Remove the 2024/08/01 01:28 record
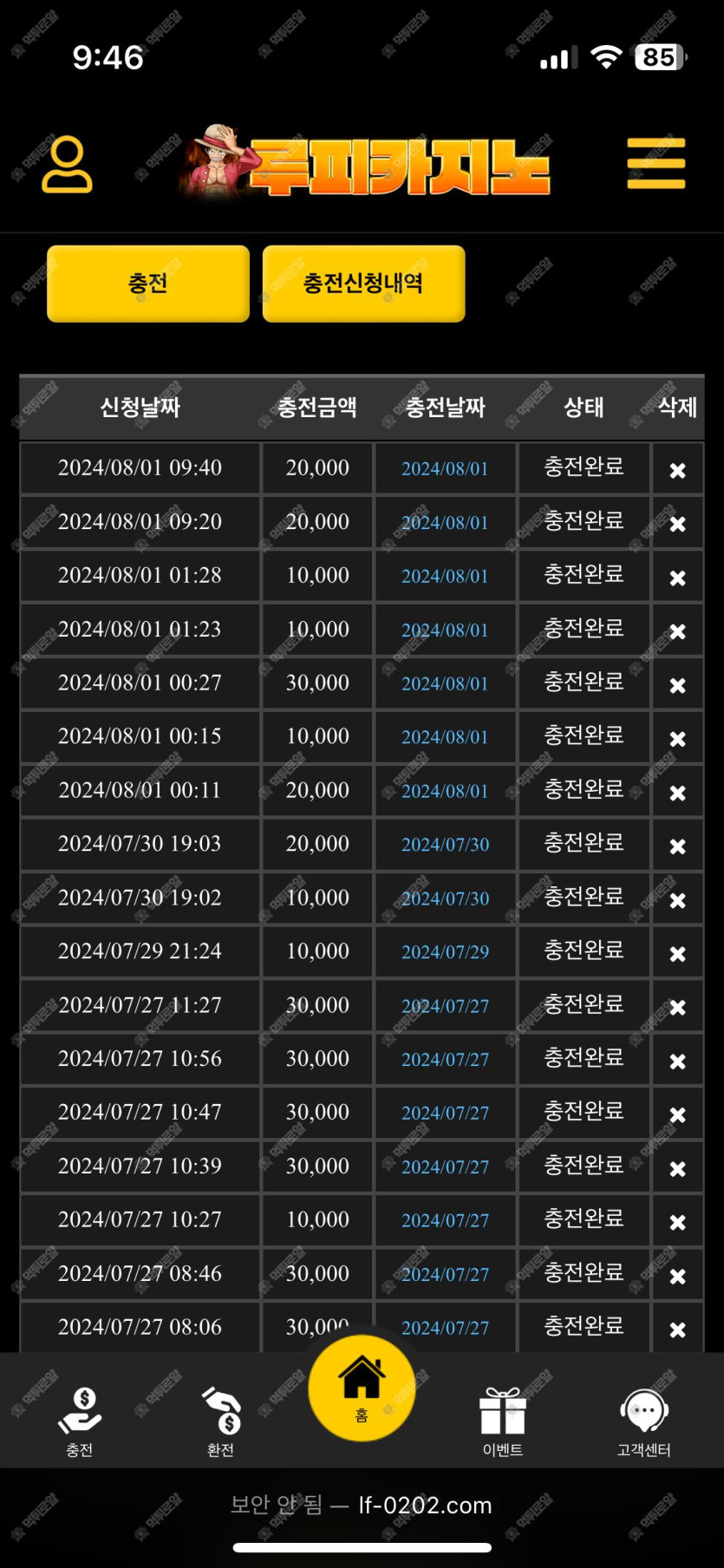724x1568 pixels. tap(678, 578)
